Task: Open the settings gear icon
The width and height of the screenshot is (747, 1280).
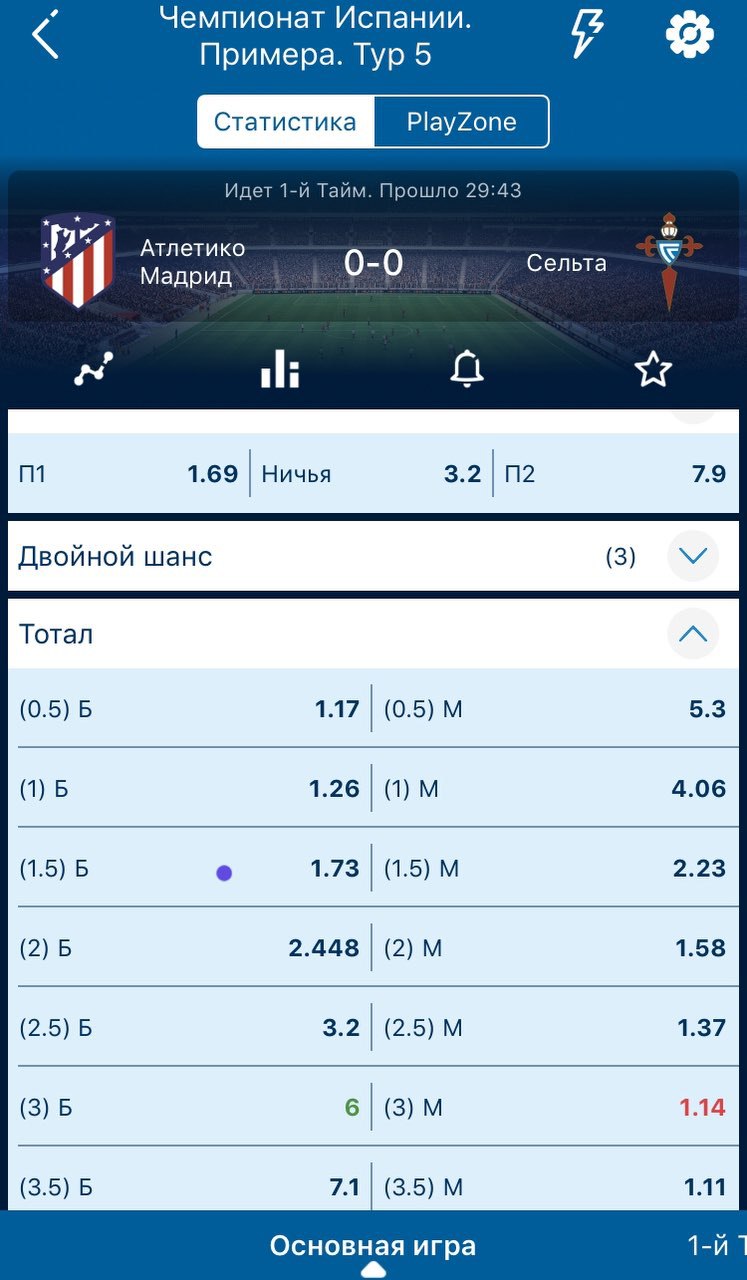Action: (690, 35)
